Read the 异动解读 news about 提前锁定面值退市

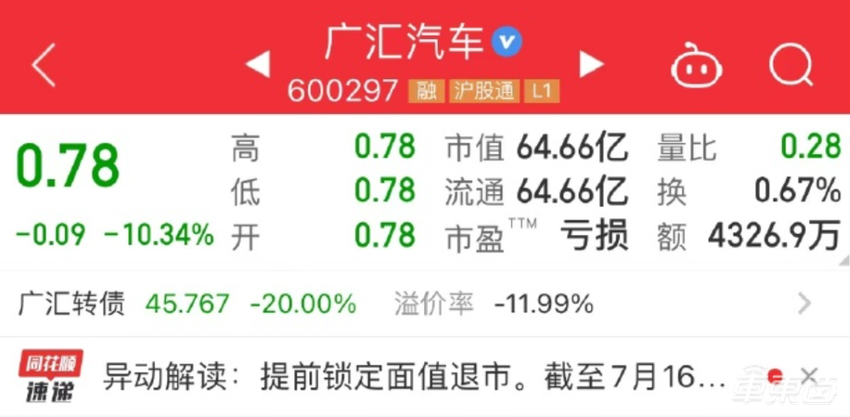[414, 376]
